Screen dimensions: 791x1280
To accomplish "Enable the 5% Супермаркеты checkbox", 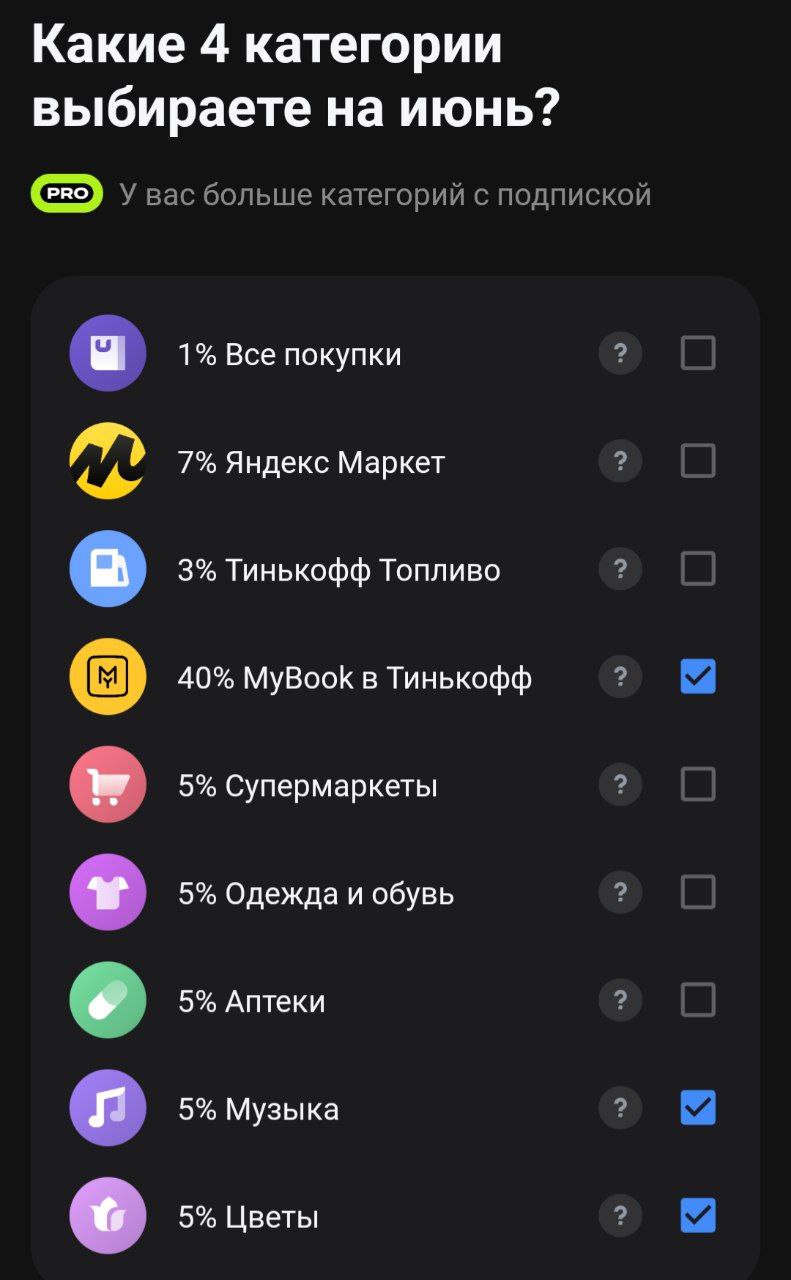I will coord(698,785).
